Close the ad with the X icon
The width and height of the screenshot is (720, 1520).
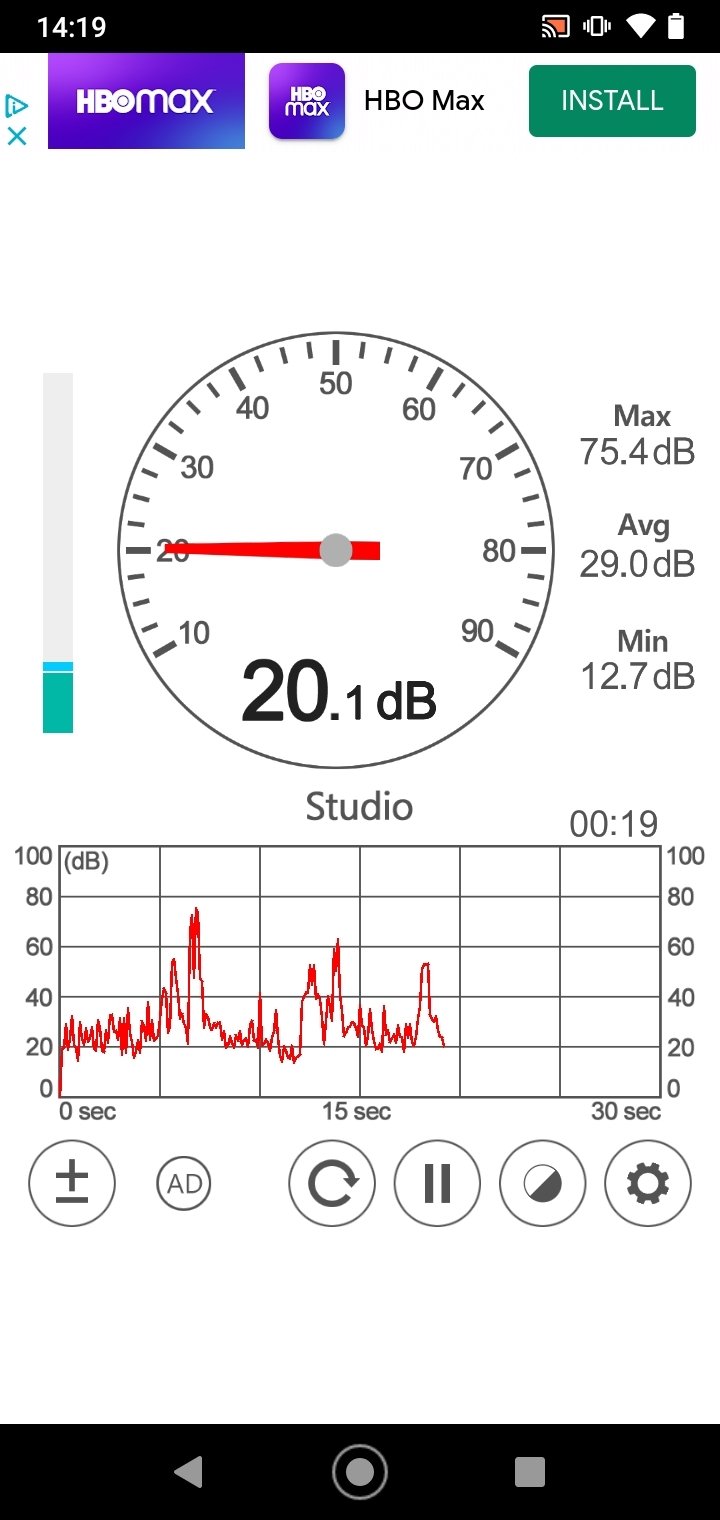17,136
